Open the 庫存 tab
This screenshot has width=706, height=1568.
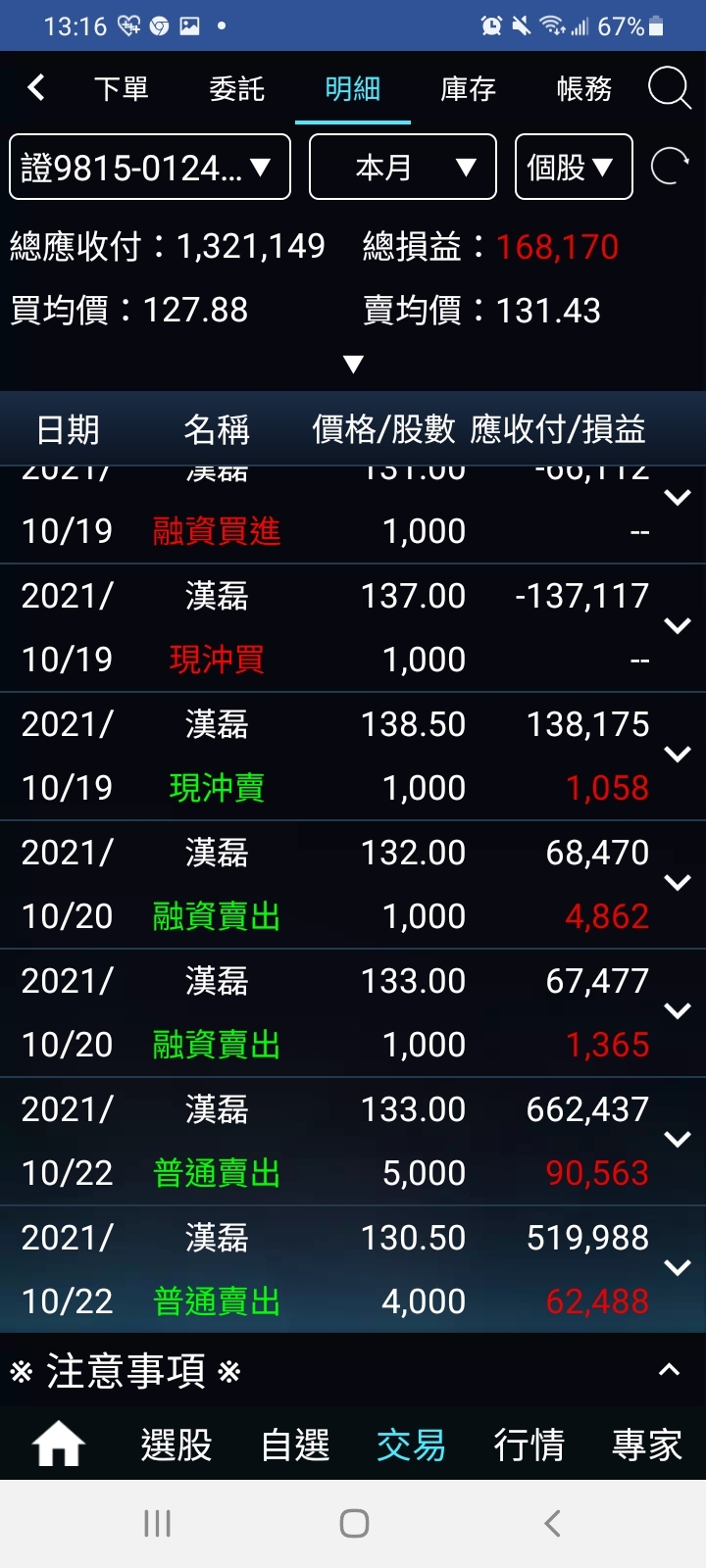468,89
